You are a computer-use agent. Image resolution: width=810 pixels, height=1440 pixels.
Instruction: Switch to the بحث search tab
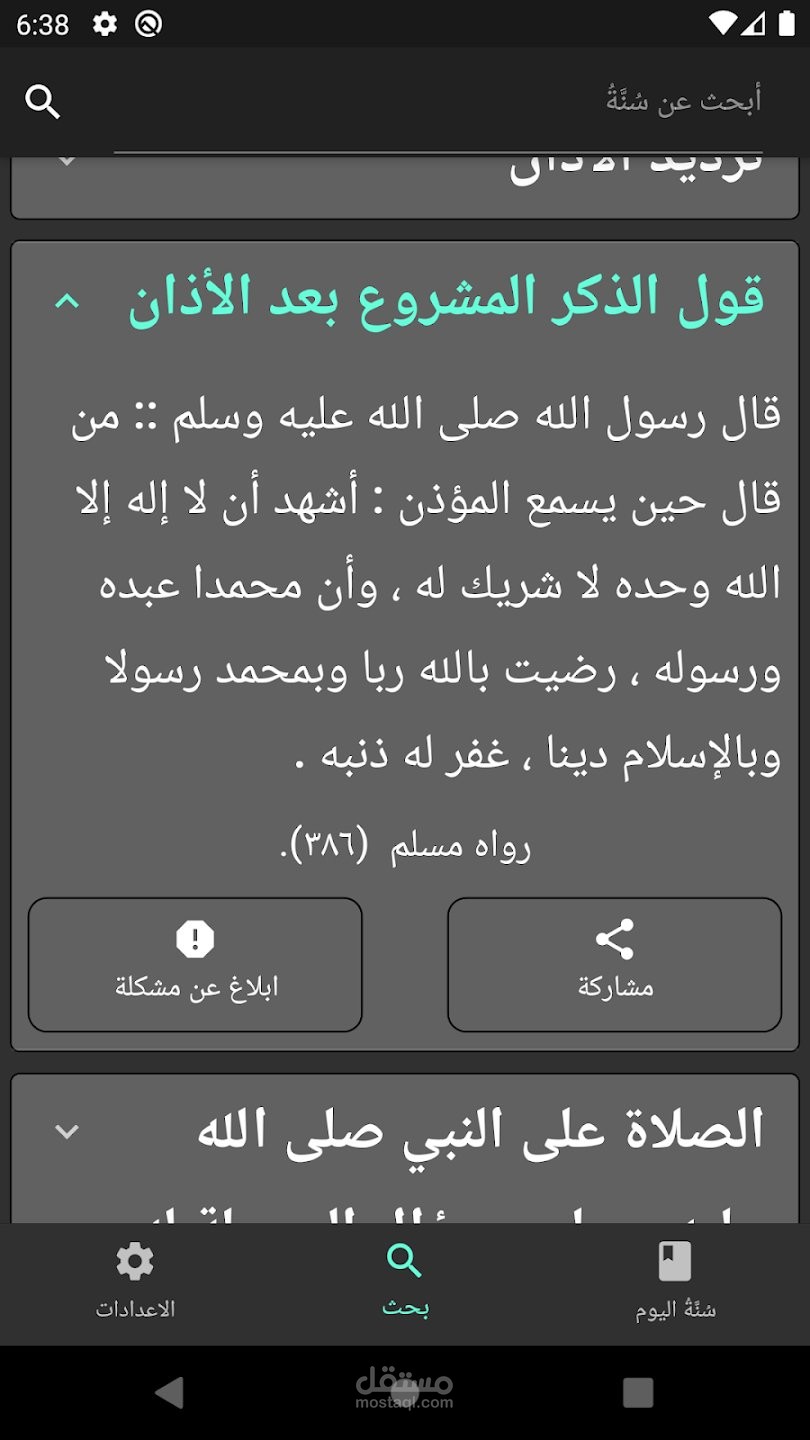click(405, 1283)
